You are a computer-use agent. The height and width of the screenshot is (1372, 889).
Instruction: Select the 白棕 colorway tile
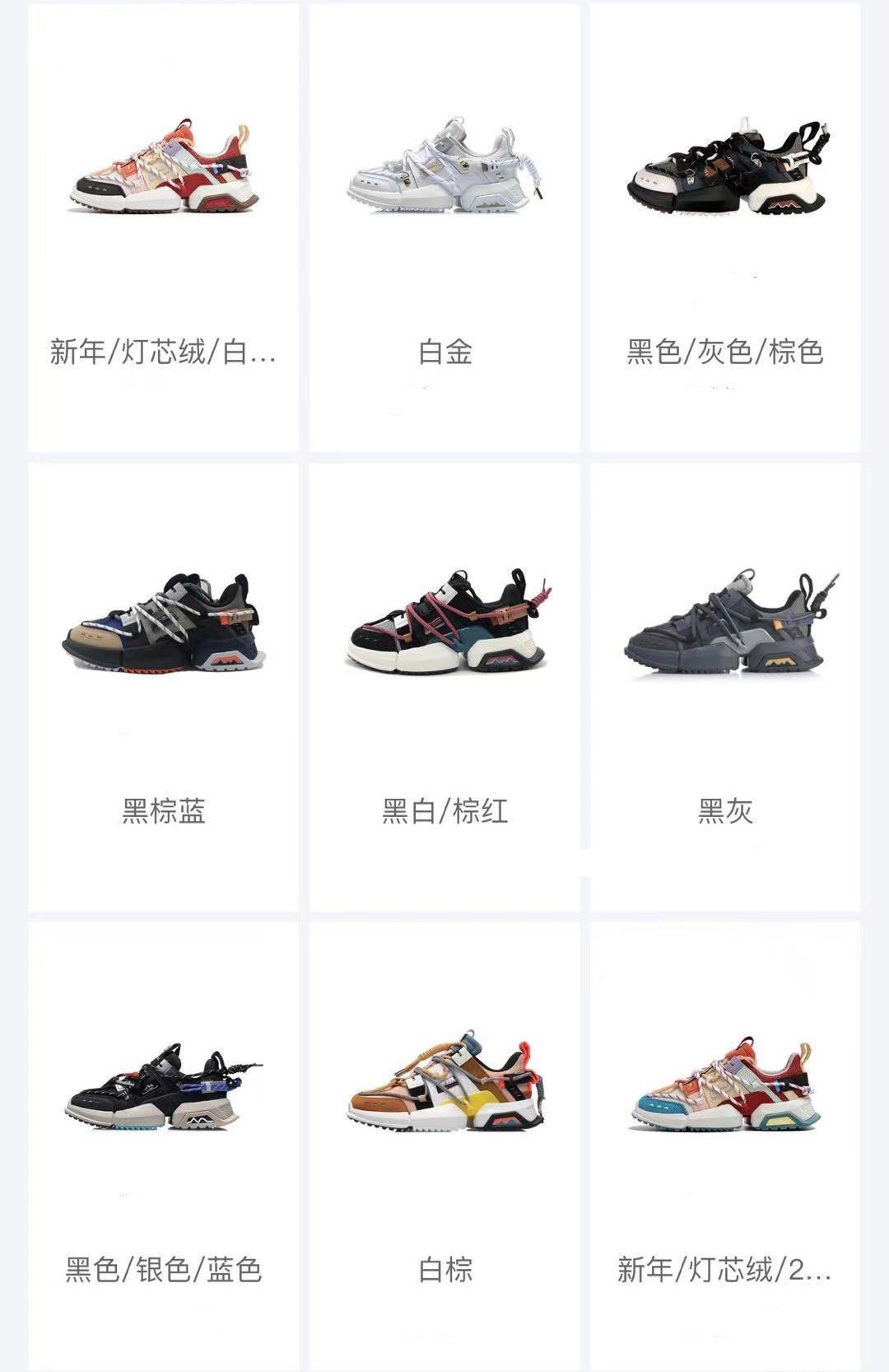(444, 1145)
